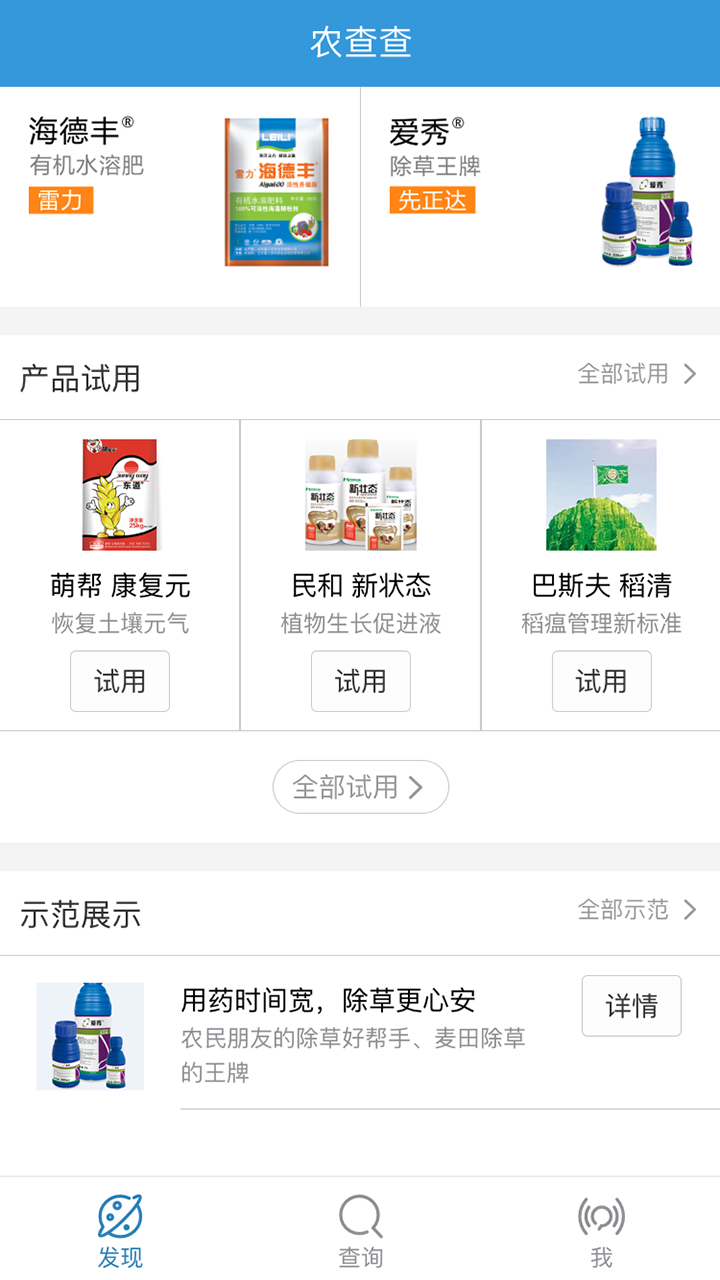Tap 试用 button under 萌帮 康复元
This screenshot has width=720, height=1280.
(x=120, y=681)
